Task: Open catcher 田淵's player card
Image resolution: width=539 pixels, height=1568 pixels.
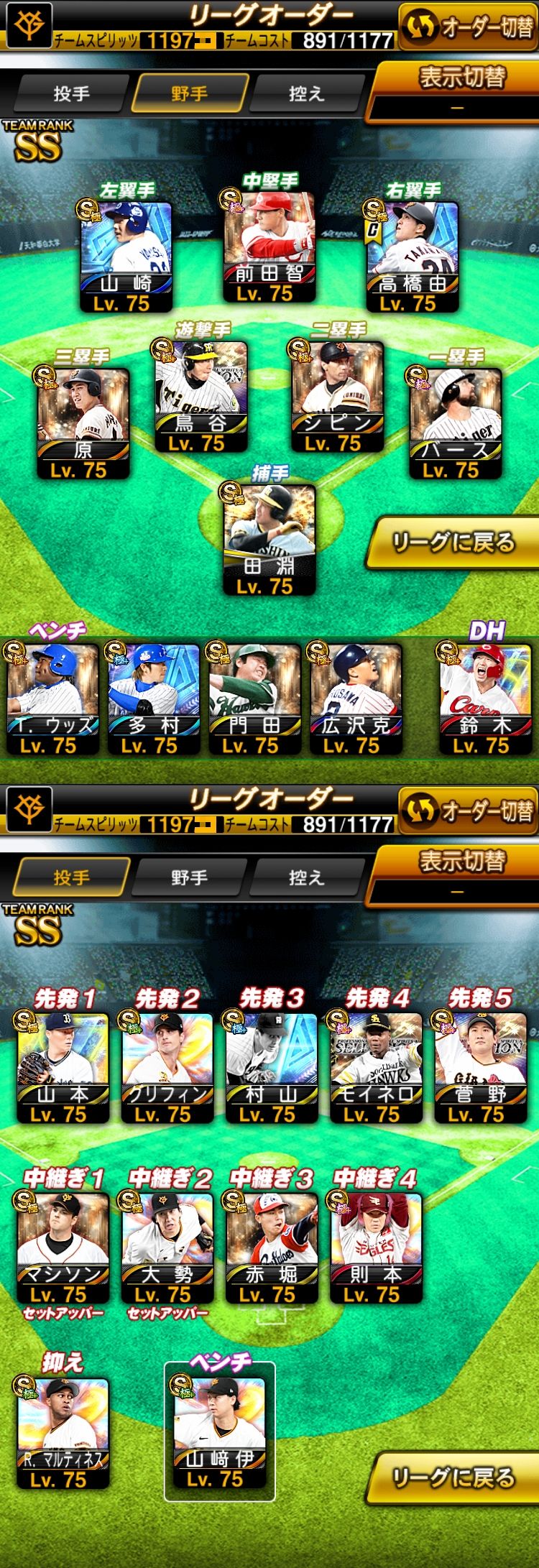Action: [269, 538]
